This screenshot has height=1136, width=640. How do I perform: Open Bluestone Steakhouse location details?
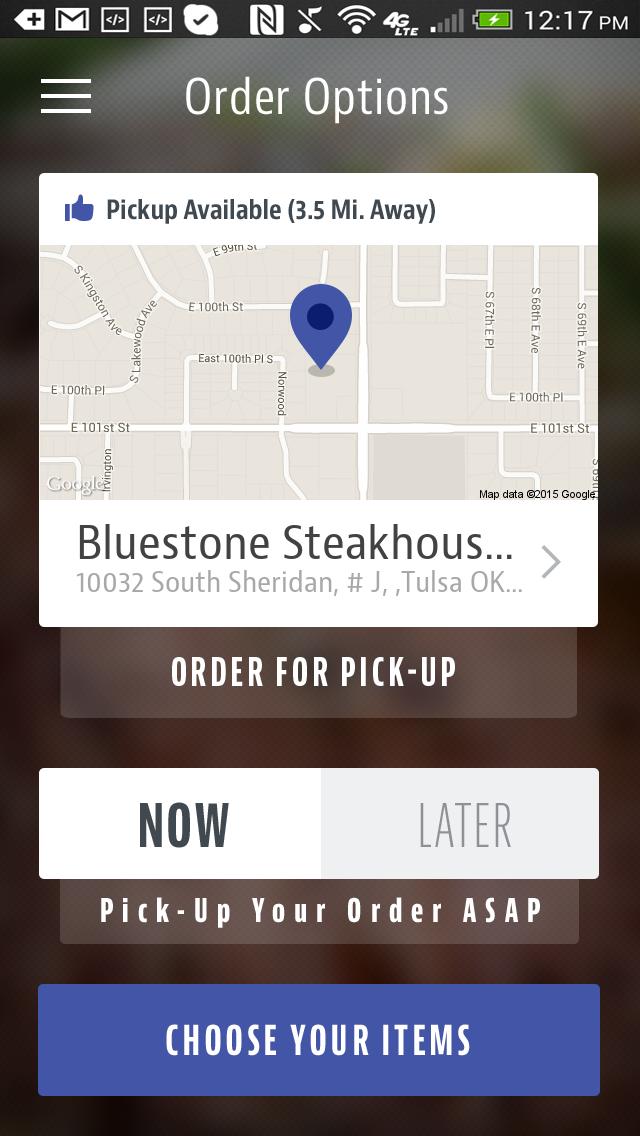[x=319, y=562]
